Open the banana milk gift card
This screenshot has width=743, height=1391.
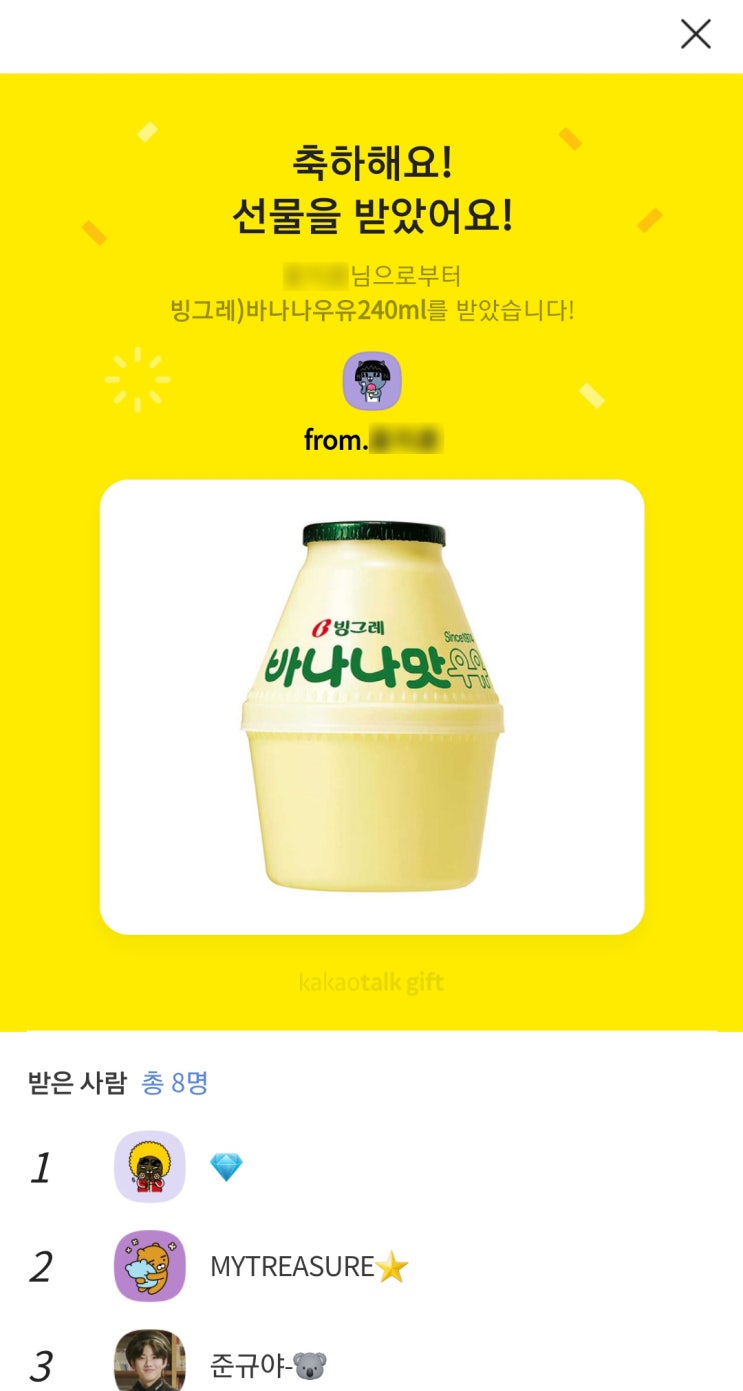point(372,707)
